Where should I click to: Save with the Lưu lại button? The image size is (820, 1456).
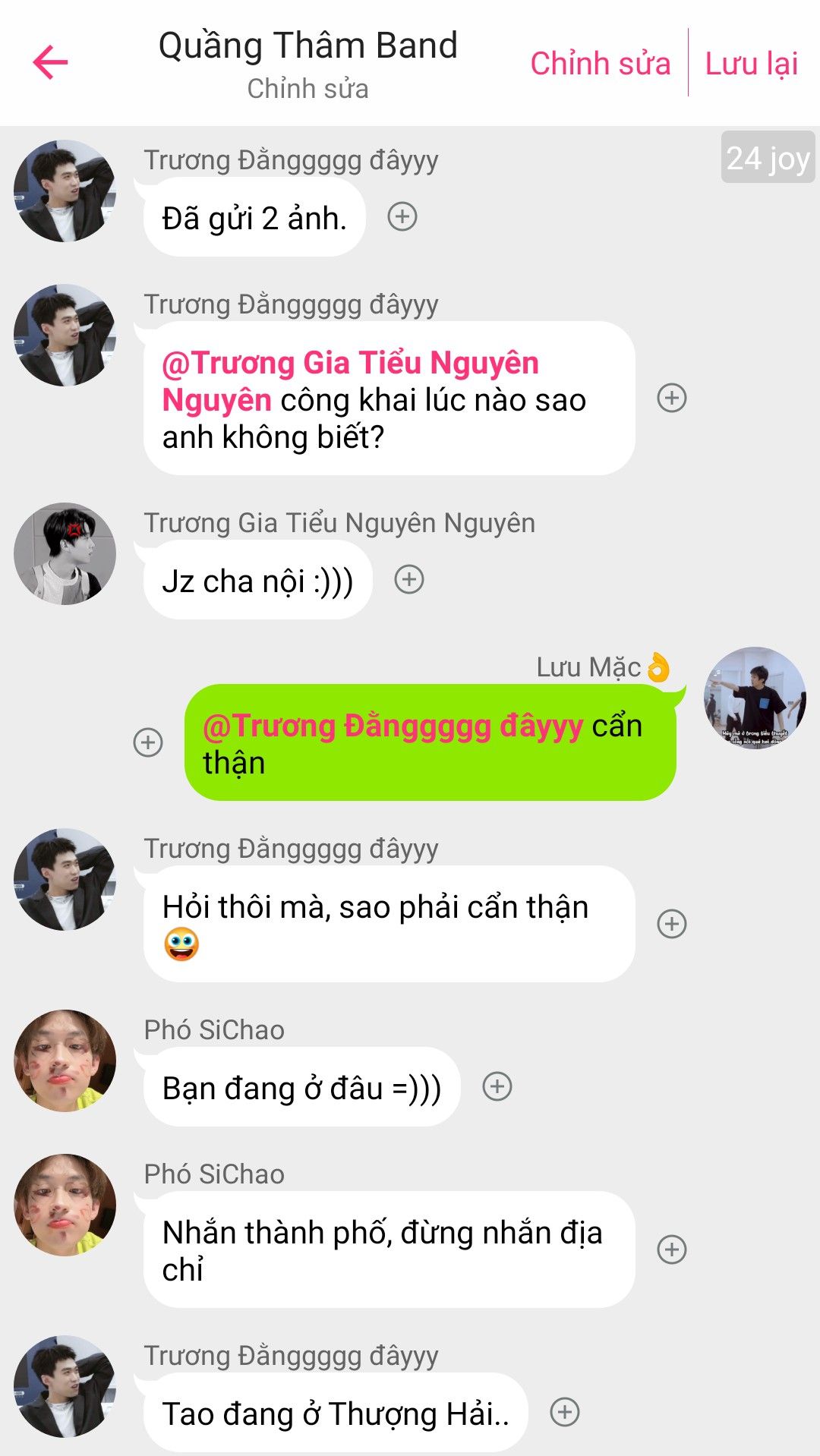click(x=751, y=64)
